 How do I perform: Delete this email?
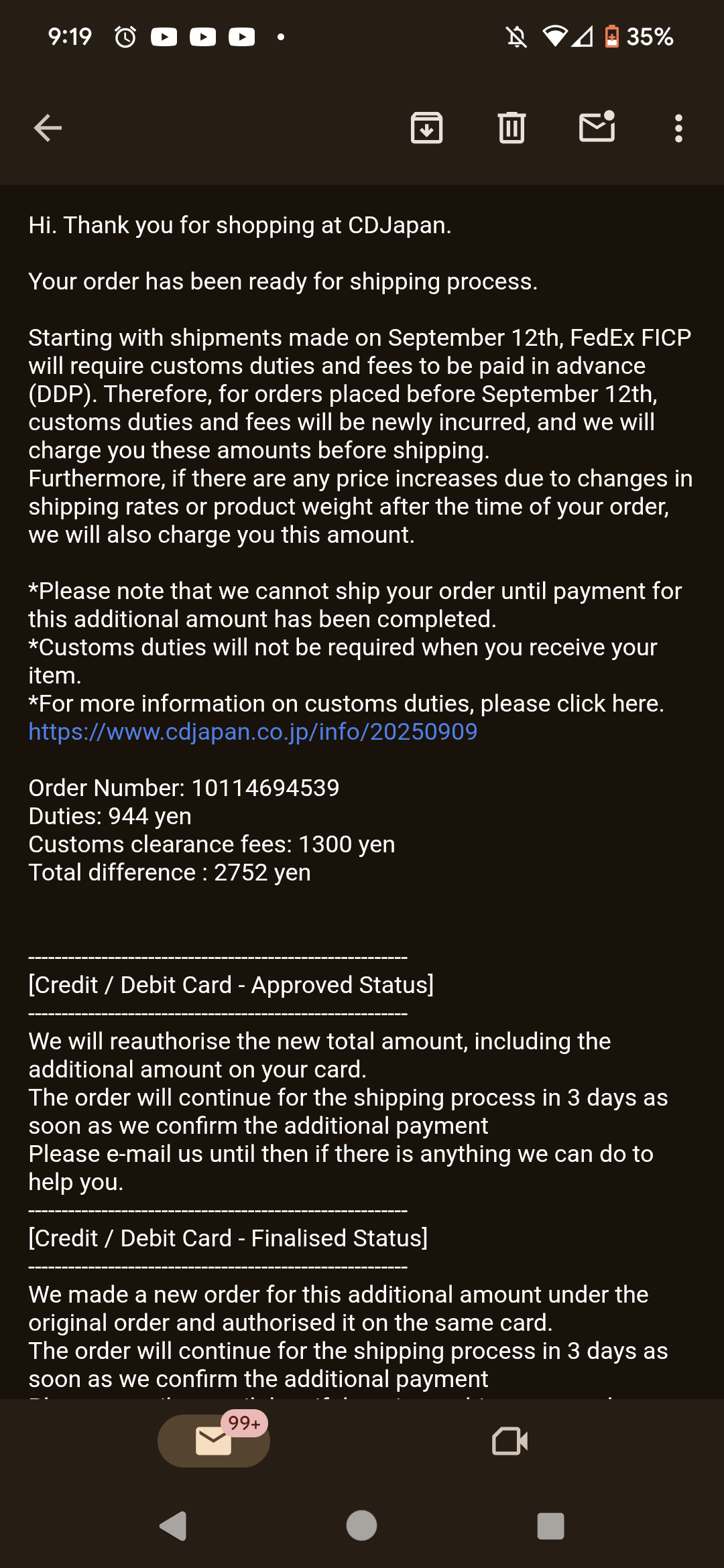[511, 128]
